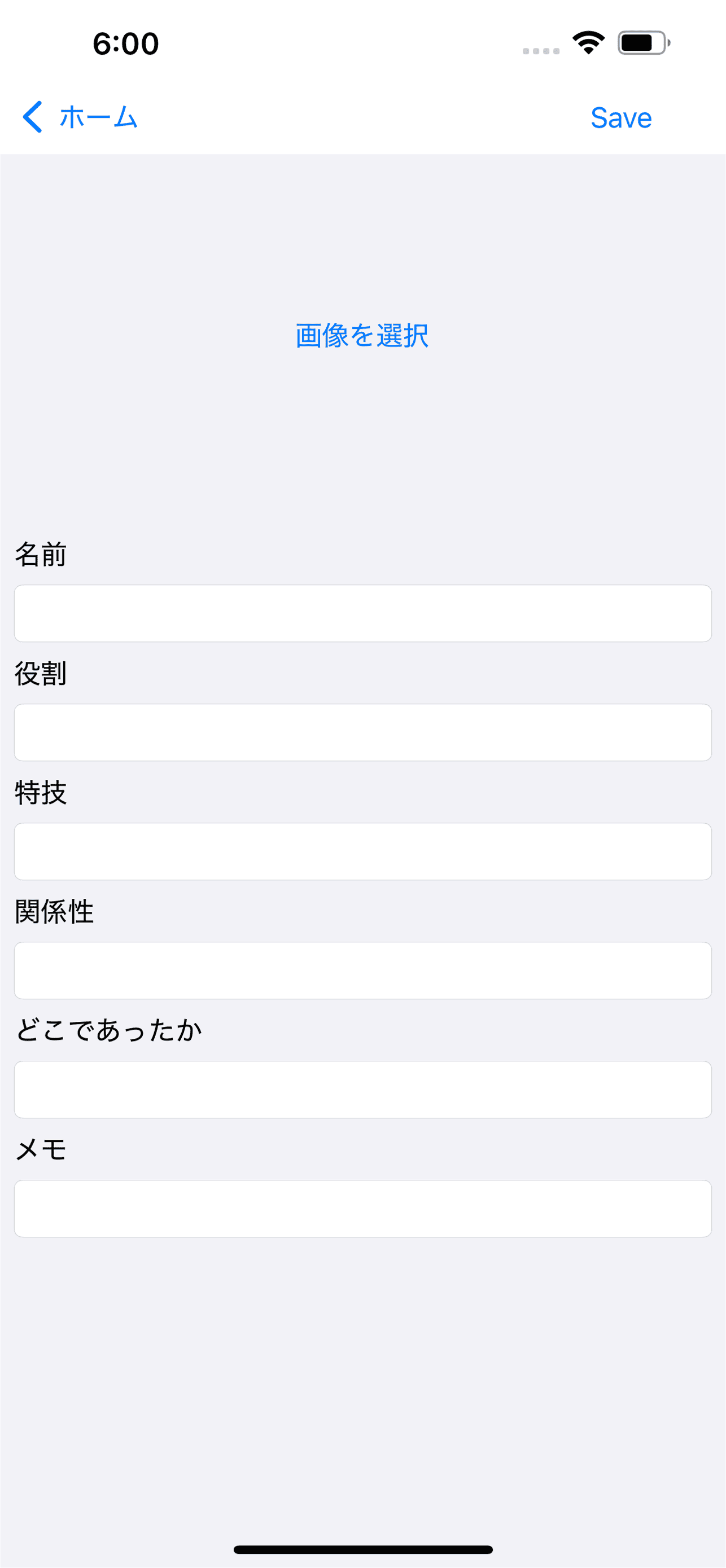Image resolution: width=726 pixels, height=1568 pixels.
Task: Focus the 名前 text field
Action: tap(362, 613)
